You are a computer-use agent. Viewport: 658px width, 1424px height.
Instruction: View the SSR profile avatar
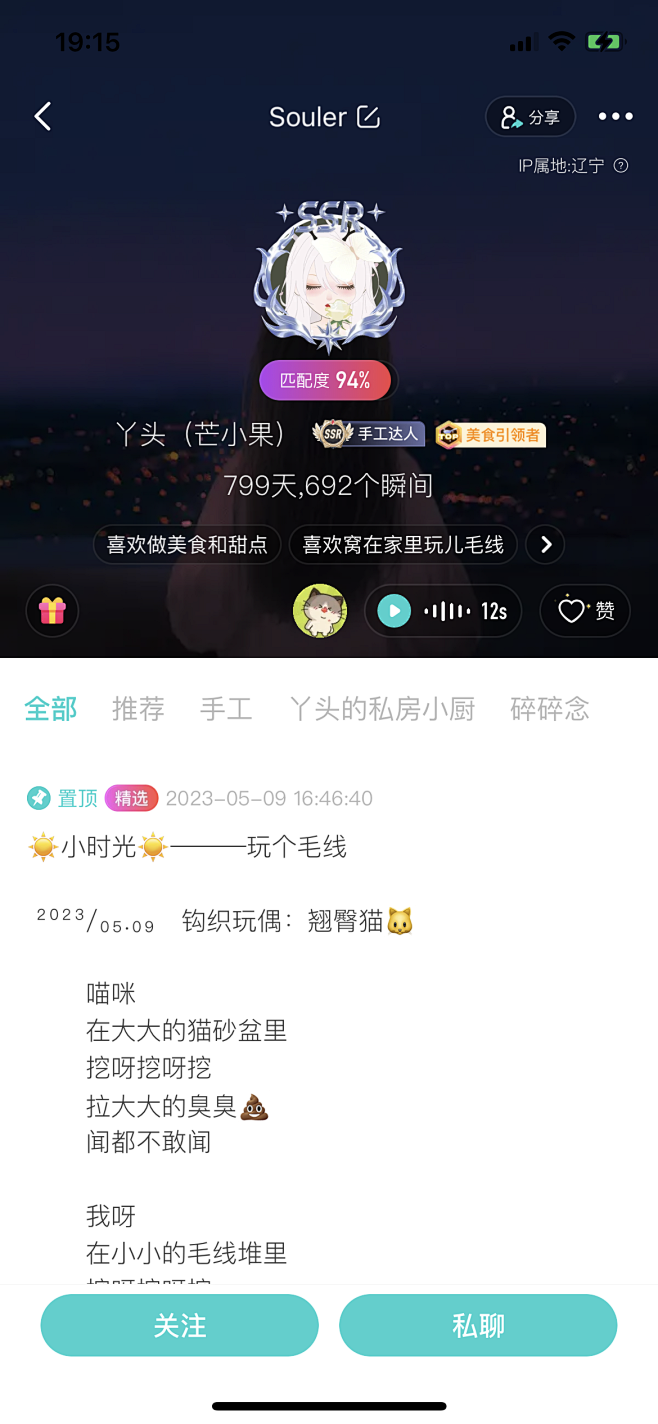tap(329, 277)
